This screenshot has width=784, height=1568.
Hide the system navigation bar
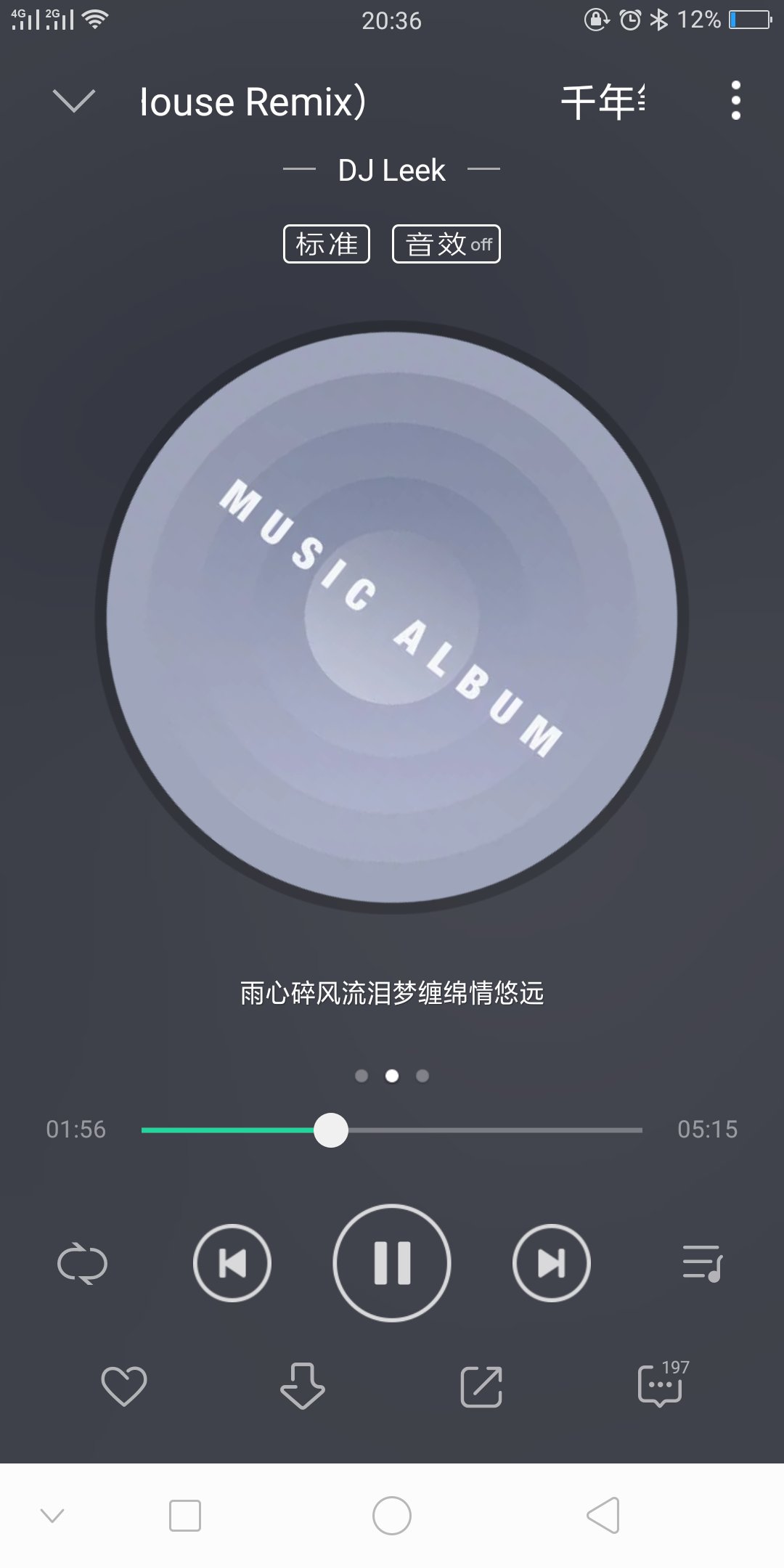[x=52, y=1516]
